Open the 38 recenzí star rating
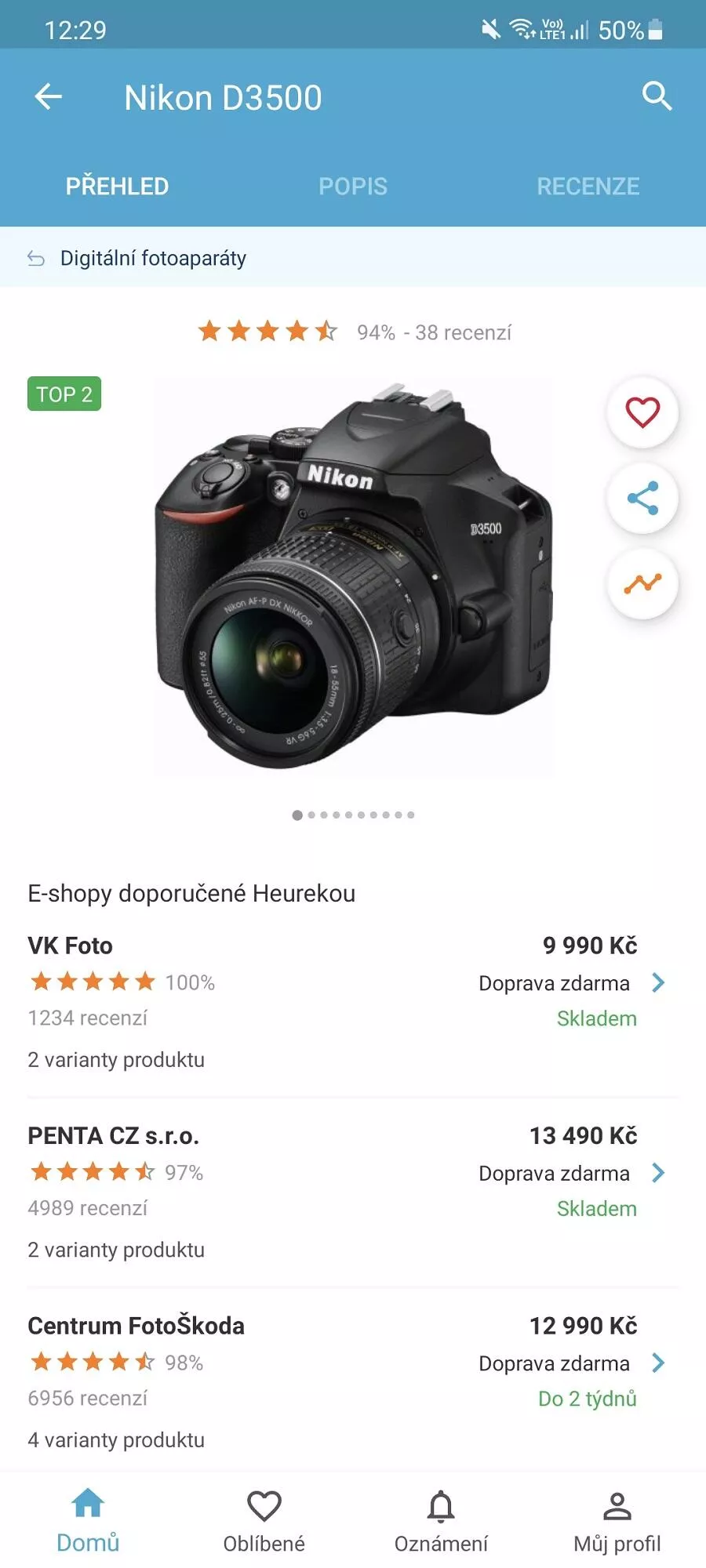706x1568 pixels. coord(355,332)
